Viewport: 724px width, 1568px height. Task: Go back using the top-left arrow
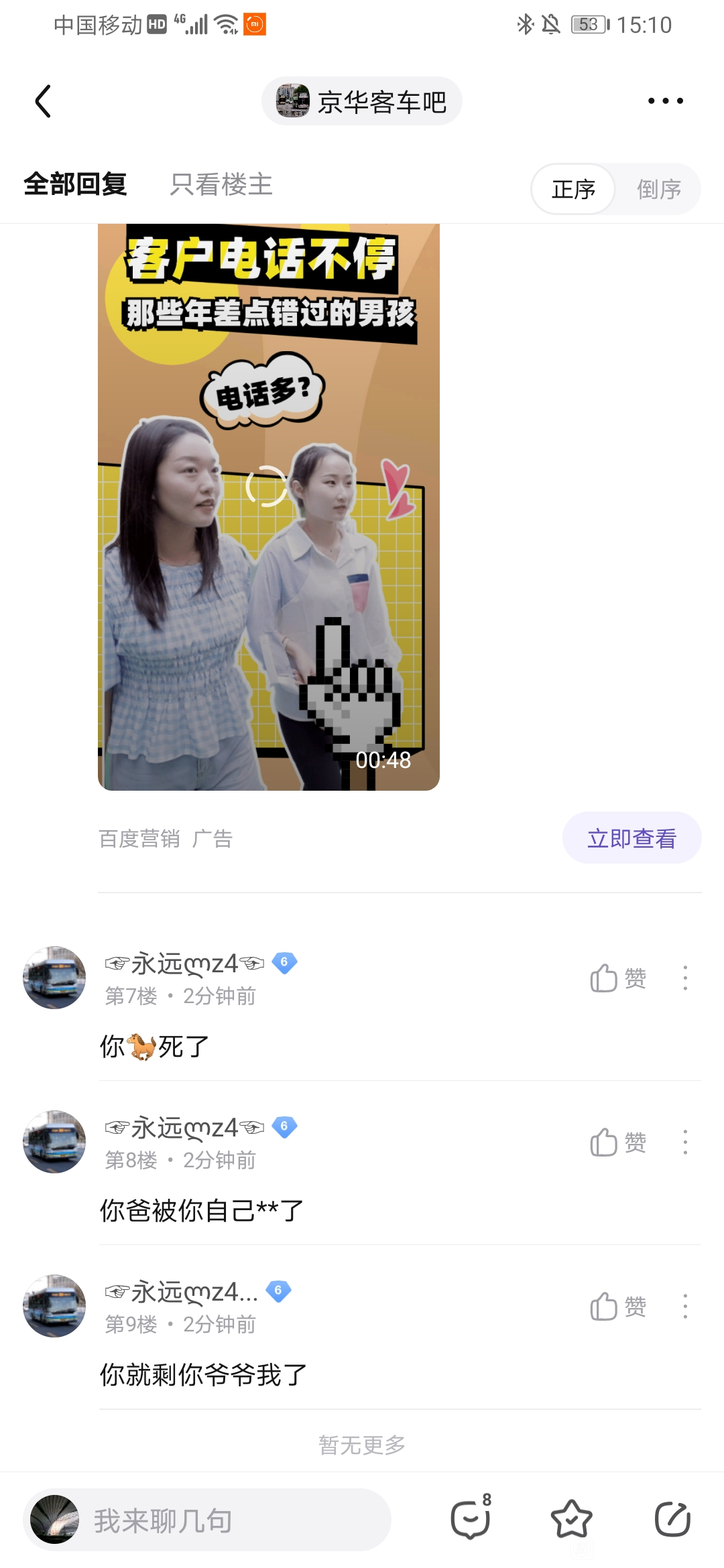pyautogui.click(x=43, y=101)
